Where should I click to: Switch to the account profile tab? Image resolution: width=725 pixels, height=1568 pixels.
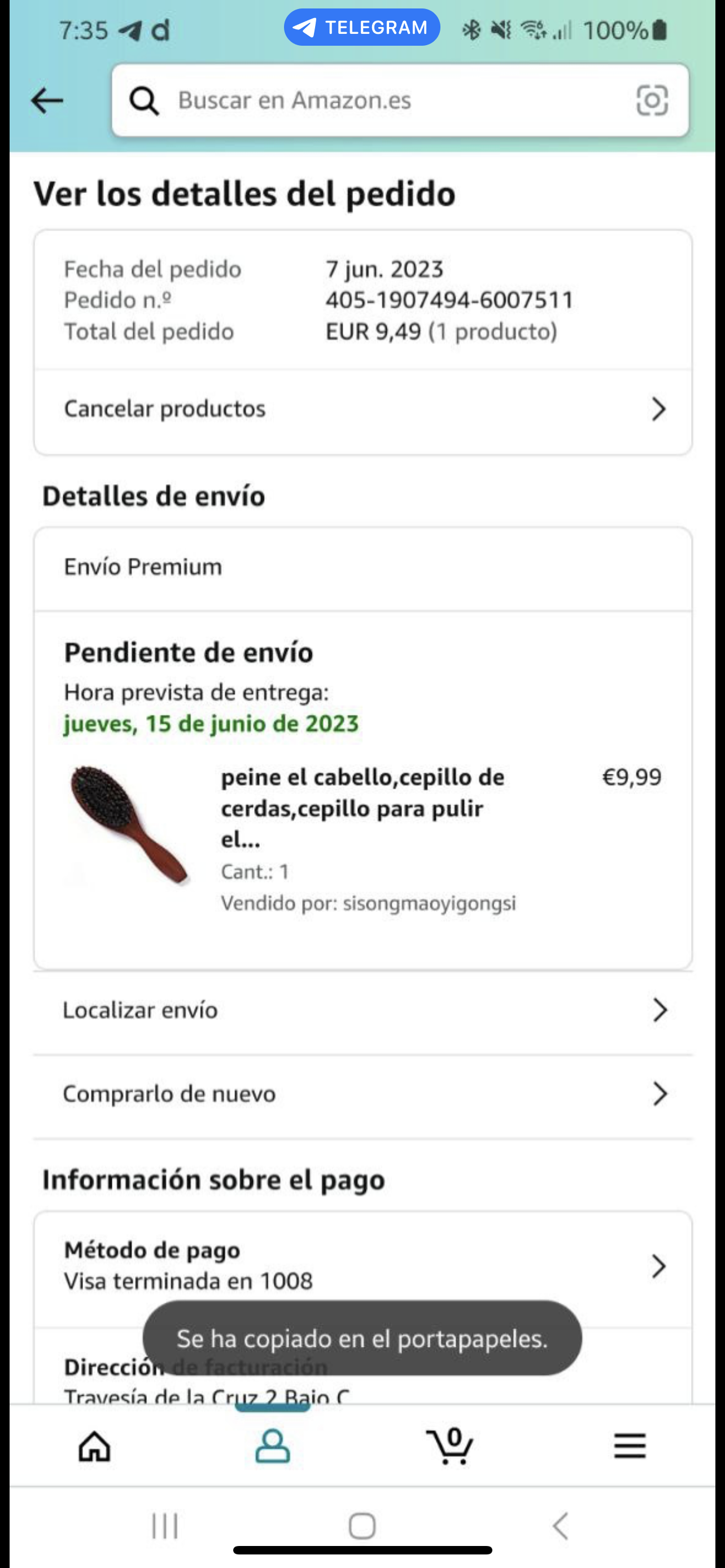click(x=272, y=1446)
